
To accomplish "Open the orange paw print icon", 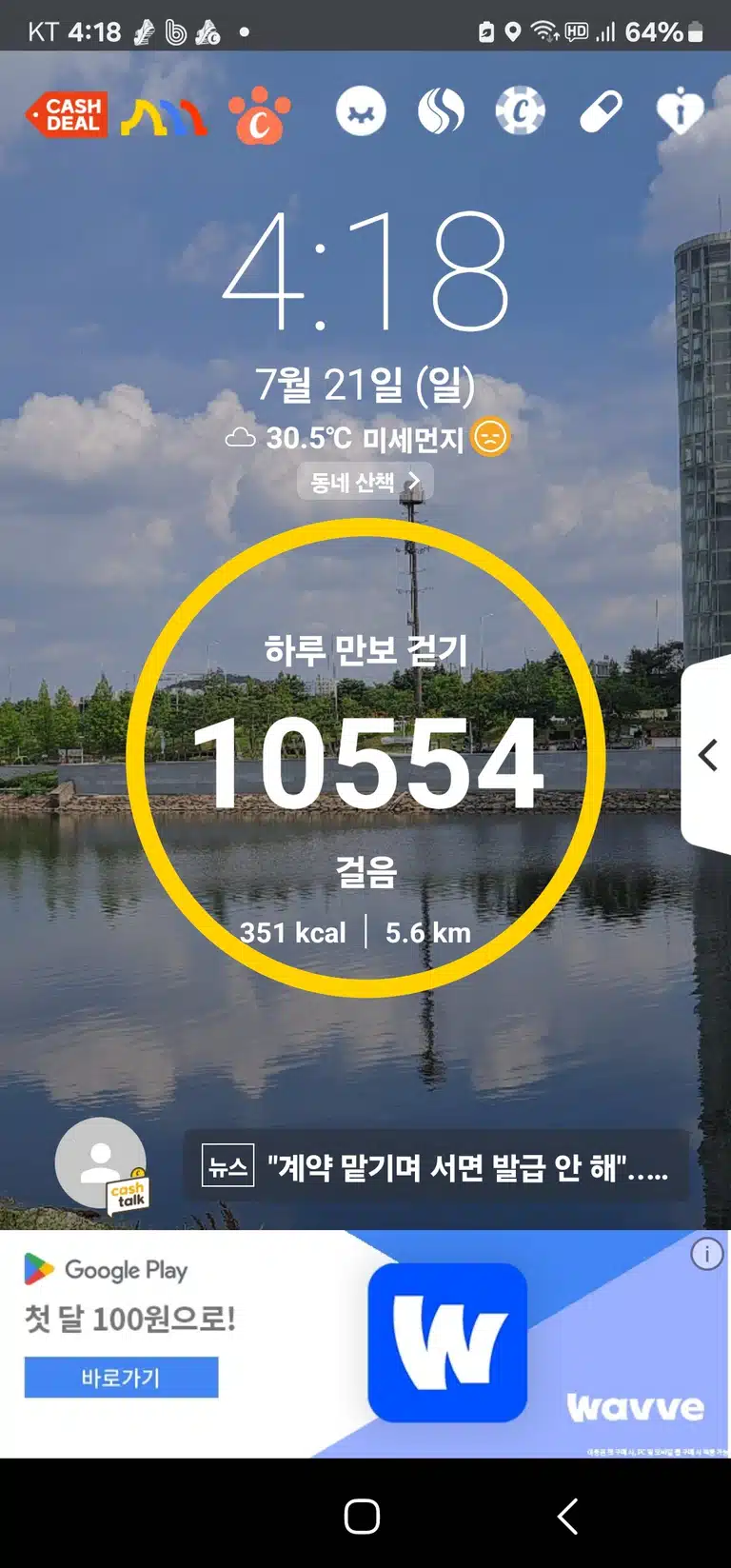I will (259, 115).
